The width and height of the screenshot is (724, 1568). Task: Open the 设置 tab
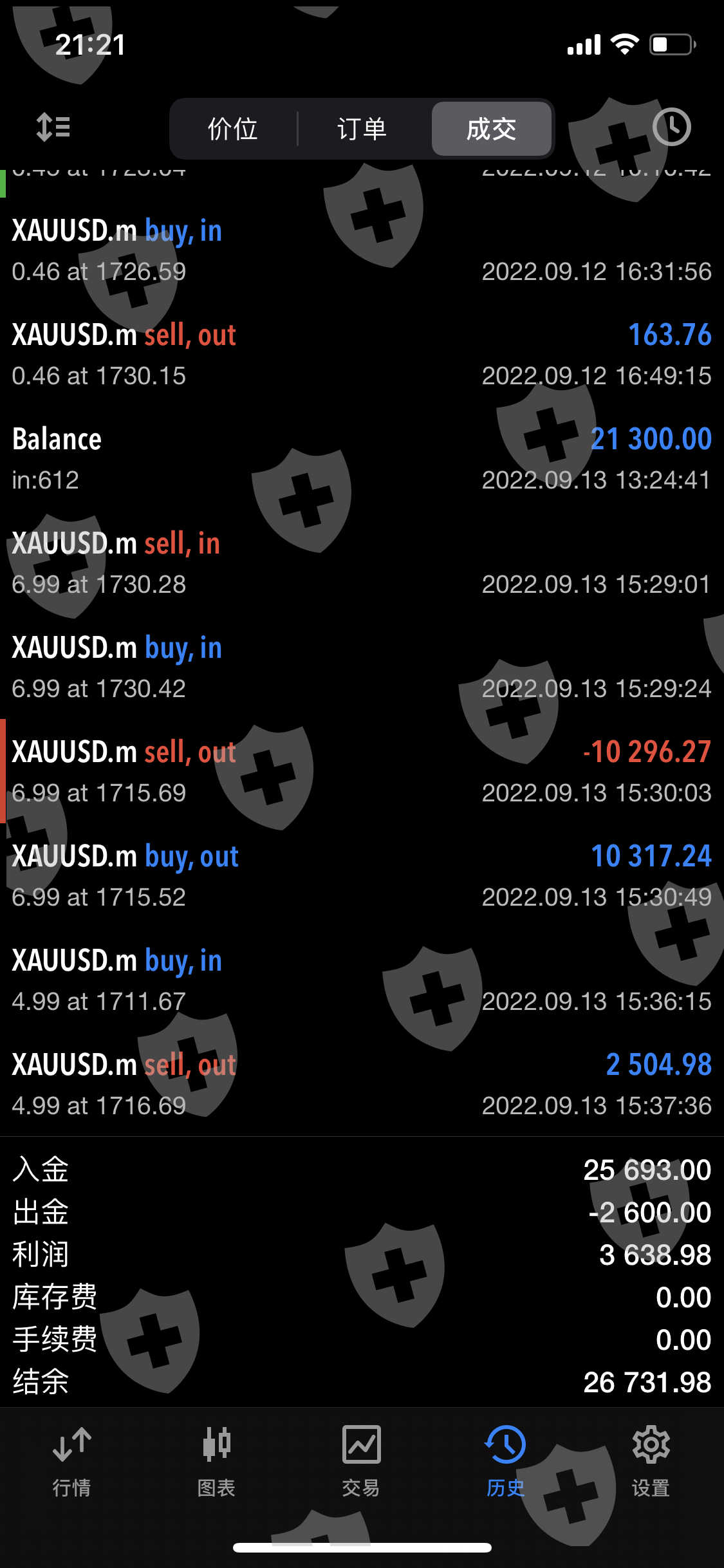tap(651, 1460)
